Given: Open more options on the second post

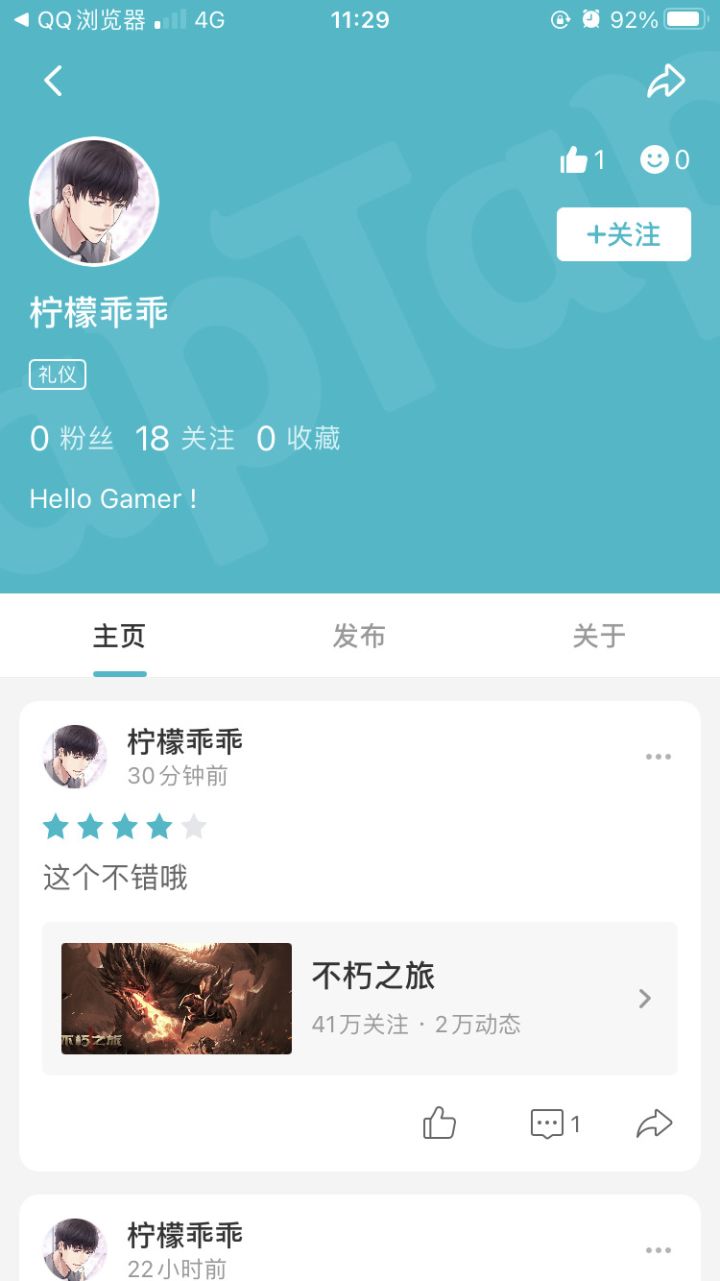Looking at the screenshot, I should coord(658,1250).
